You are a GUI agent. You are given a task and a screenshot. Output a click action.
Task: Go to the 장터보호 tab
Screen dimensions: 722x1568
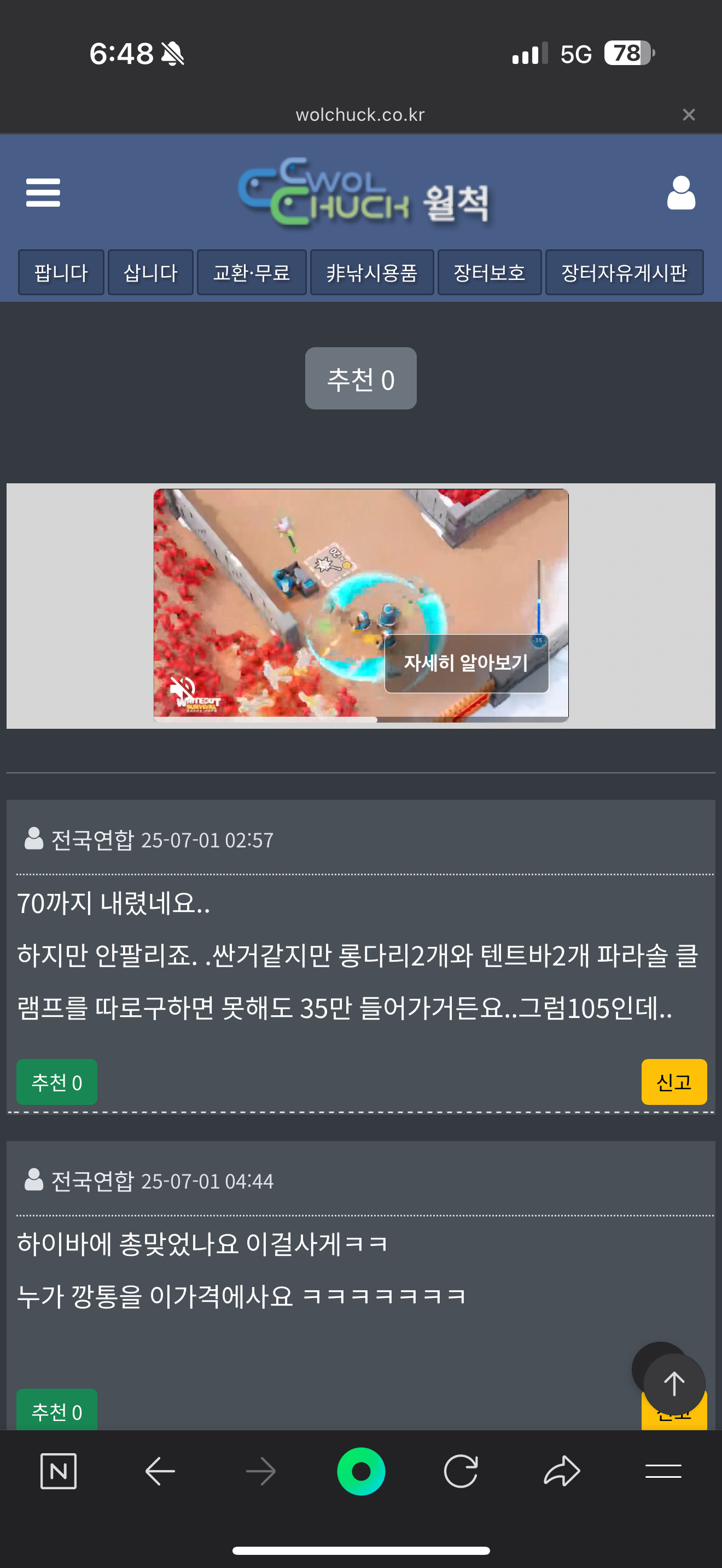(490, 272)
